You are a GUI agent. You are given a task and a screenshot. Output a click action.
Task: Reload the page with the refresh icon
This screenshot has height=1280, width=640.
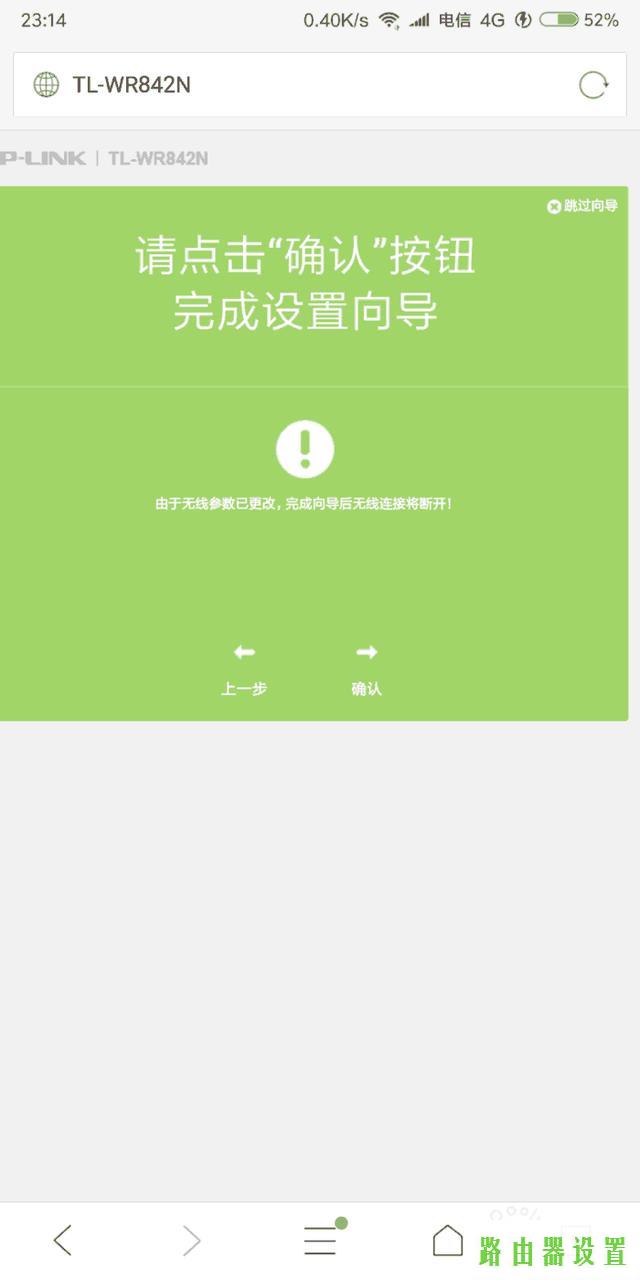[x=593, y=85]
